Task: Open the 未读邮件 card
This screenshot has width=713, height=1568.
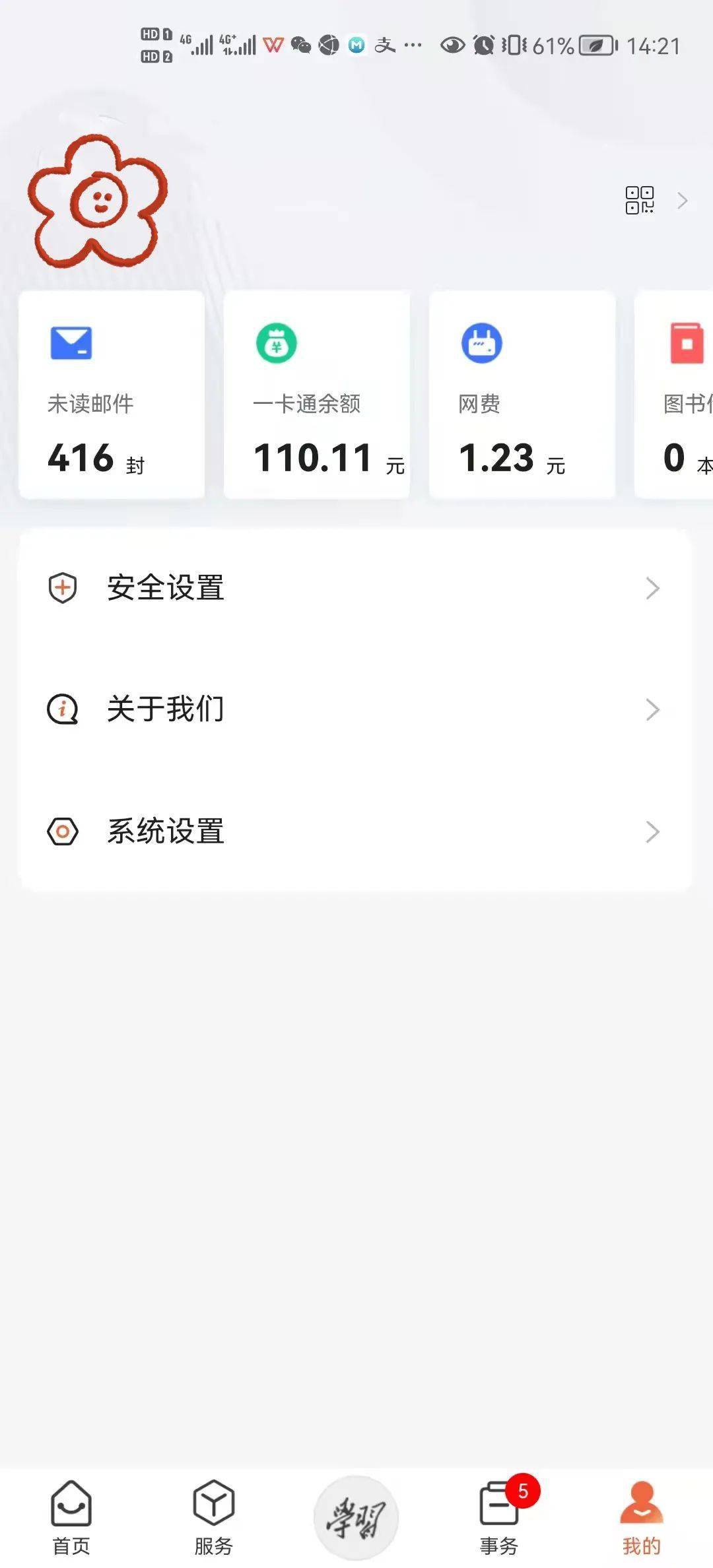Action: pos(112,395)
